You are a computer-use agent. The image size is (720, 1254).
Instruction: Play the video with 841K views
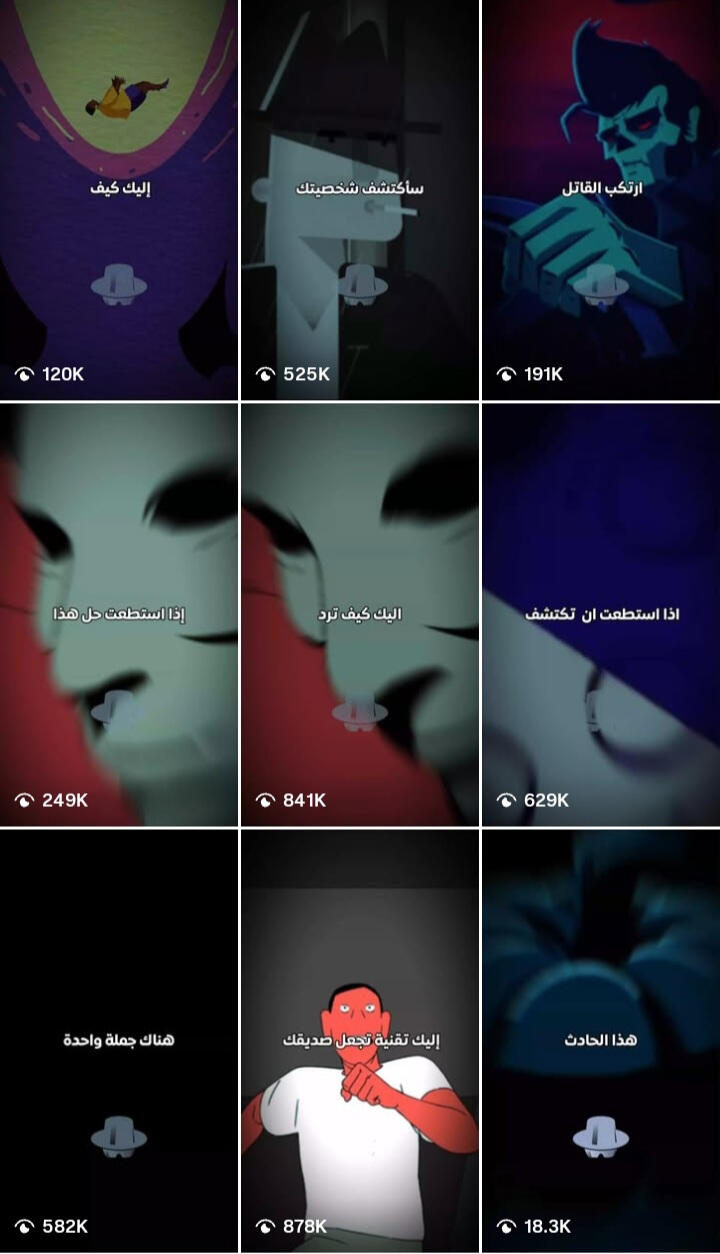(360, 615)
